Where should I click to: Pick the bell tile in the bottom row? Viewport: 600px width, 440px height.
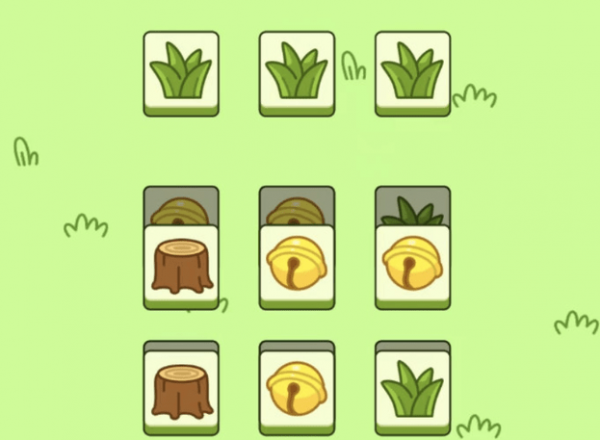click(x=297, y=390)
